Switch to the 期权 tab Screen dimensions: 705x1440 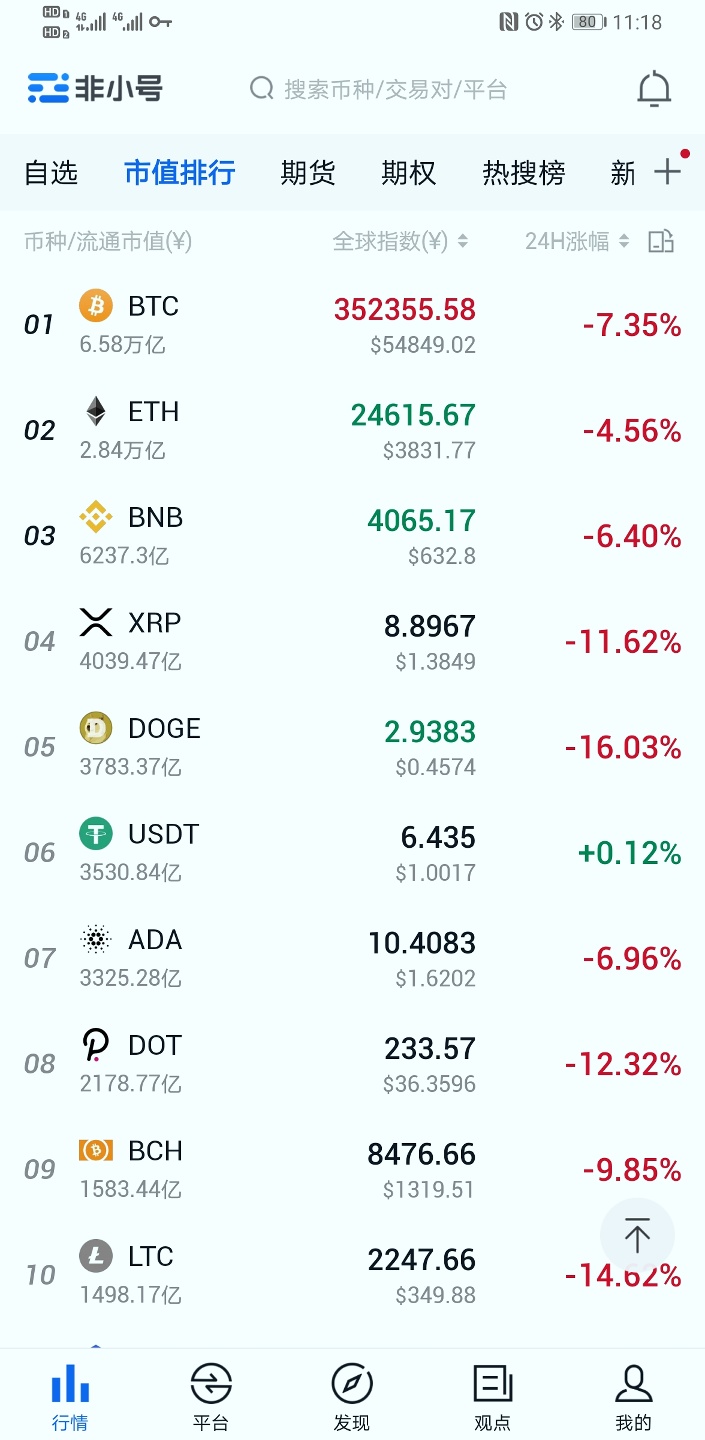tap(408, 173)
